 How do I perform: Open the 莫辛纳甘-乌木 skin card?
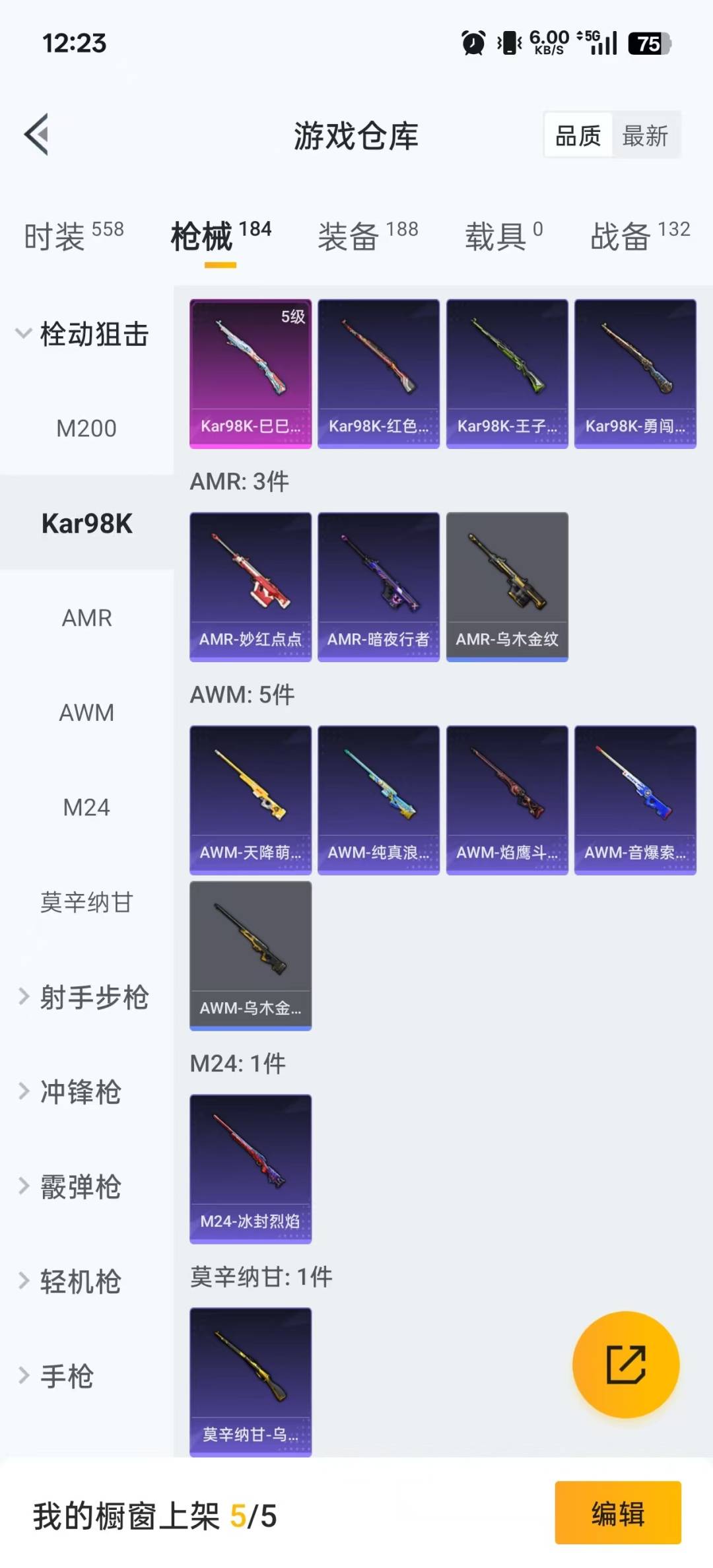[250, 1380]
